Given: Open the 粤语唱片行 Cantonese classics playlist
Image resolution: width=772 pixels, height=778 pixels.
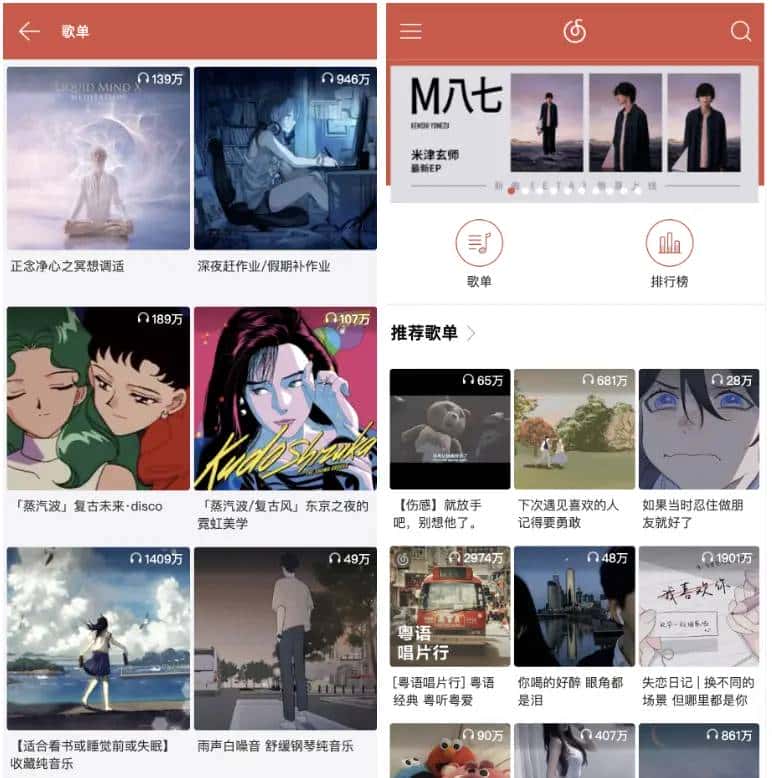Looking at the screenshot, I should (x=450, y=605).
